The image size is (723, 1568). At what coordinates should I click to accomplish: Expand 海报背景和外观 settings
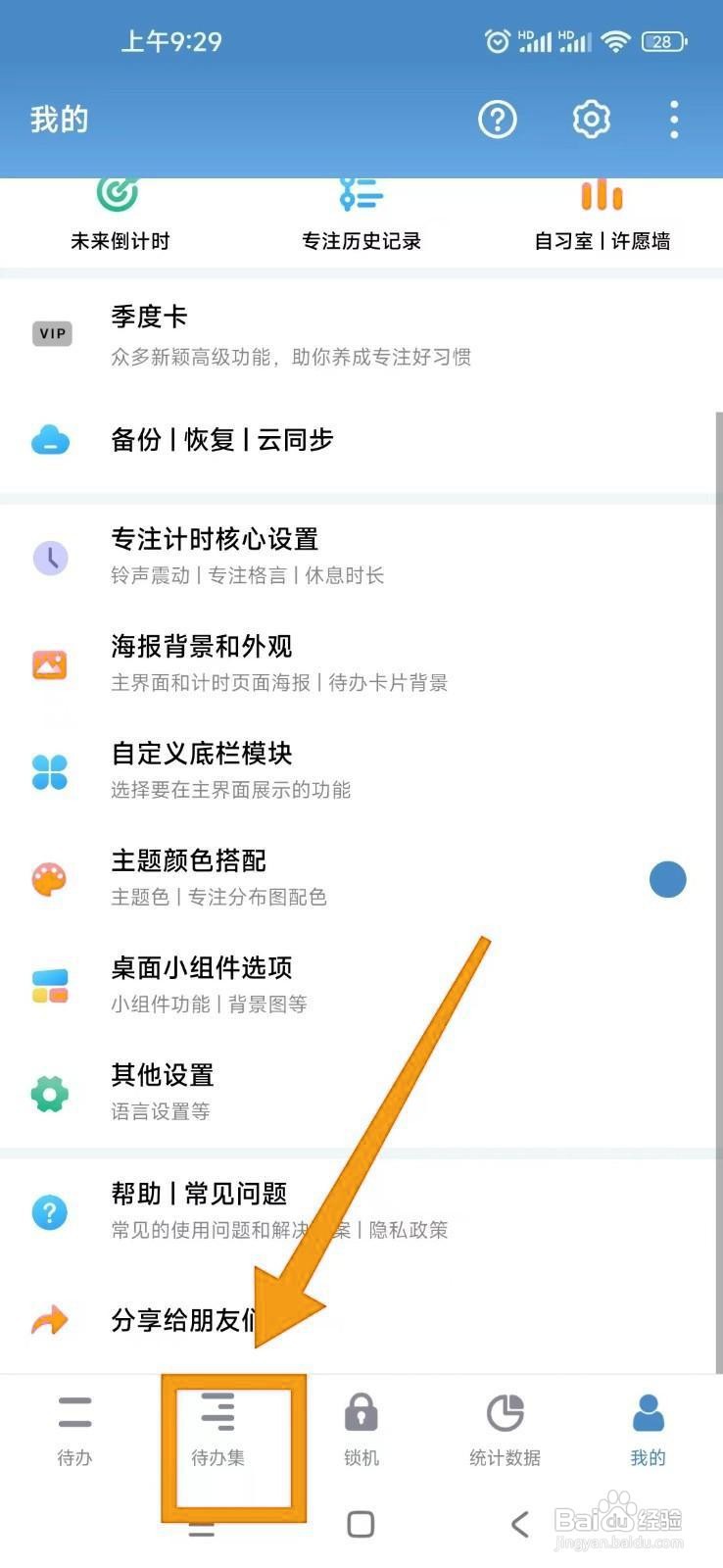point(206,647)
